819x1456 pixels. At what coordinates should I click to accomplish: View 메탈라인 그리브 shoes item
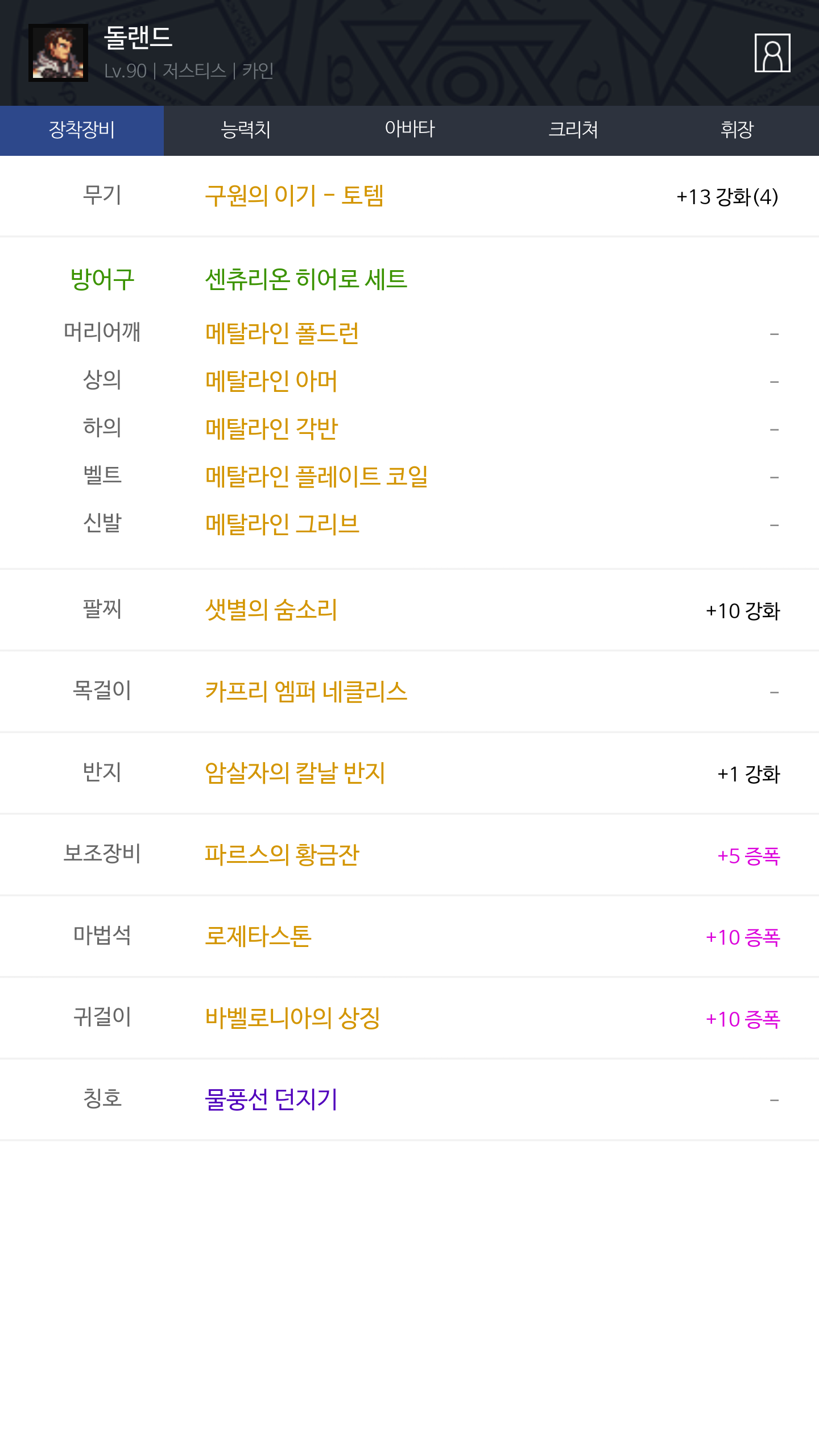tap(282, 524)
